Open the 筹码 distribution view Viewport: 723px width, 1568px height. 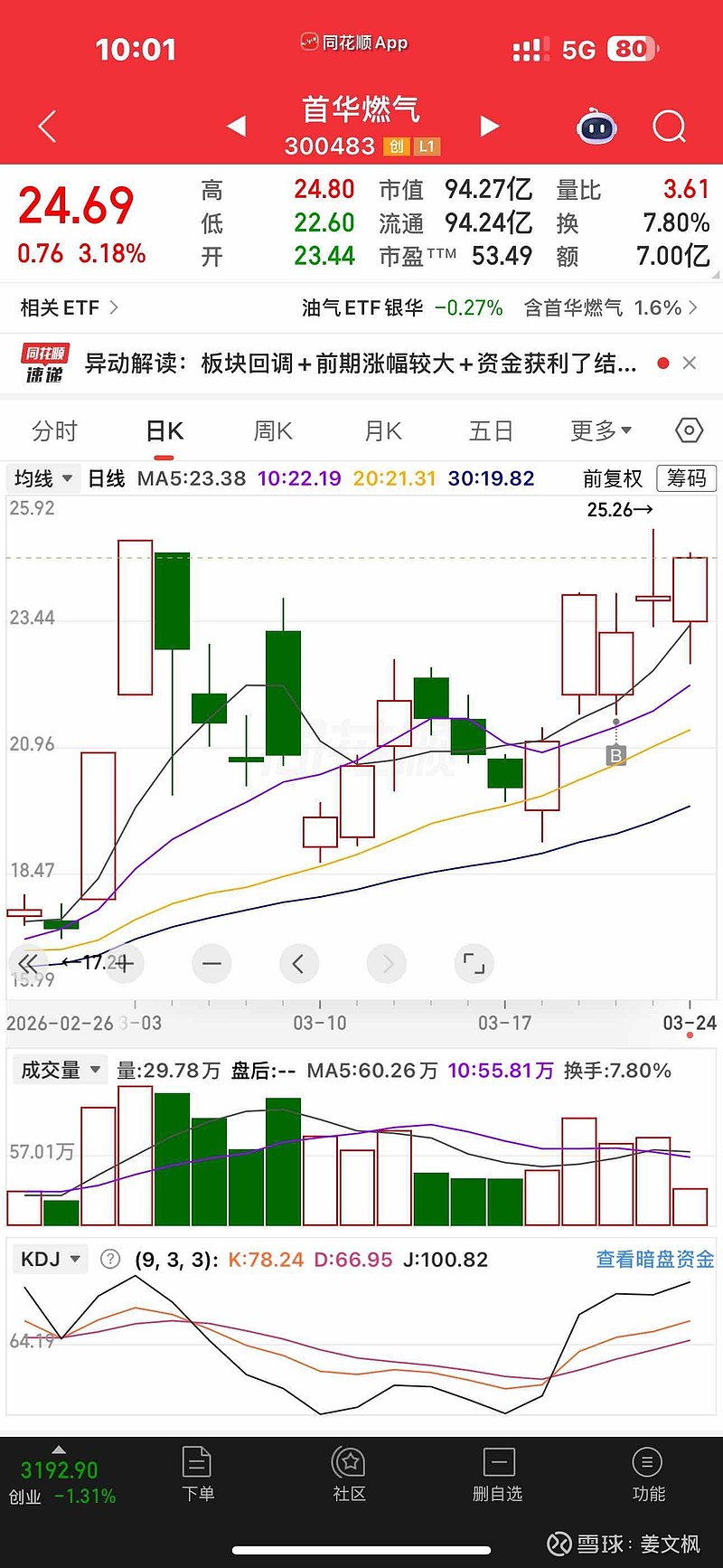[687, 478]
